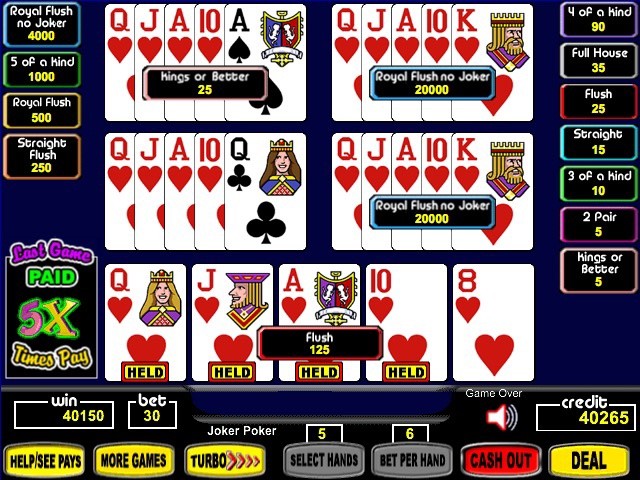Viewport: 640px width, 480px height.
Task: Mute the sound speaker icon
Action: click(x=499, y=417)
